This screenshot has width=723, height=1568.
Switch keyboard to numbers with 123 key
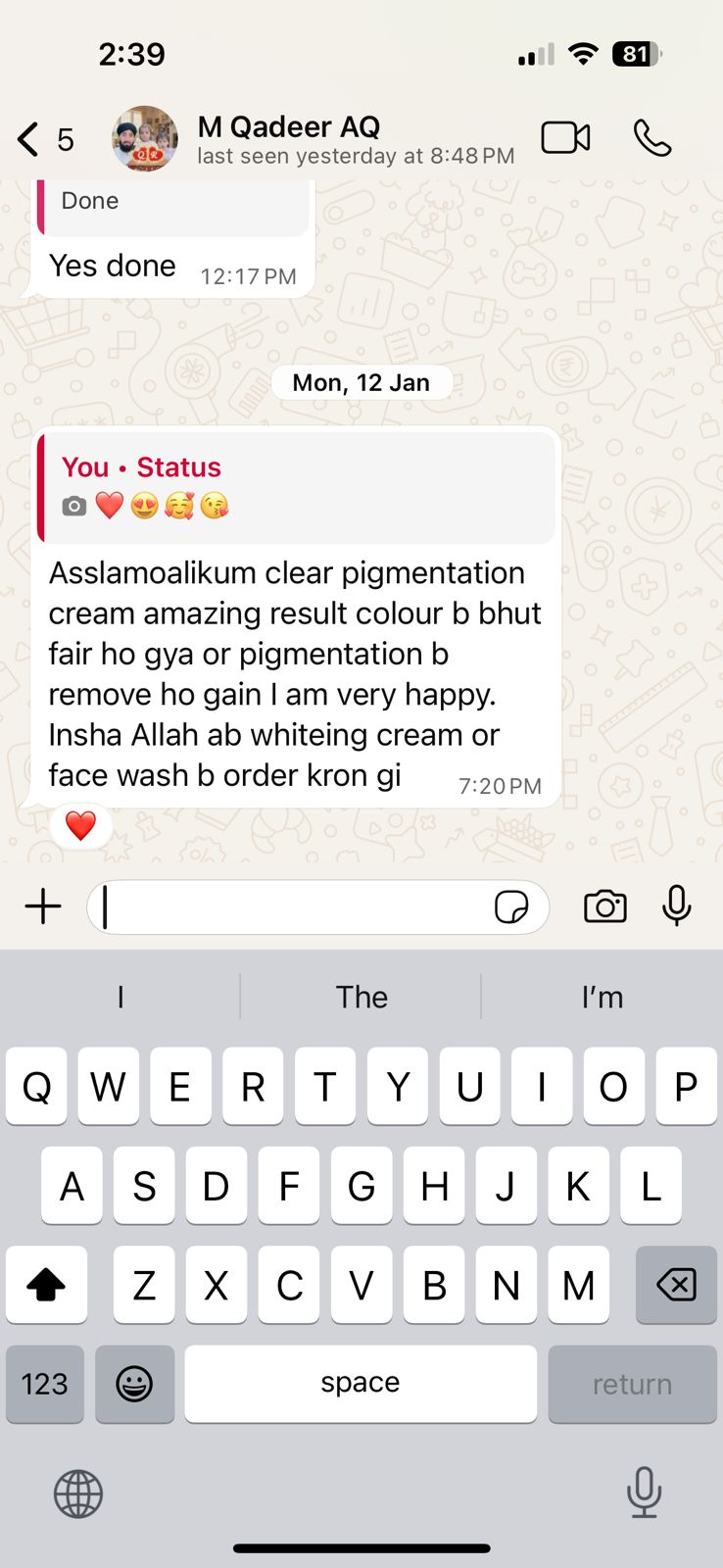pyautogui.click(x=45, y=1384)
